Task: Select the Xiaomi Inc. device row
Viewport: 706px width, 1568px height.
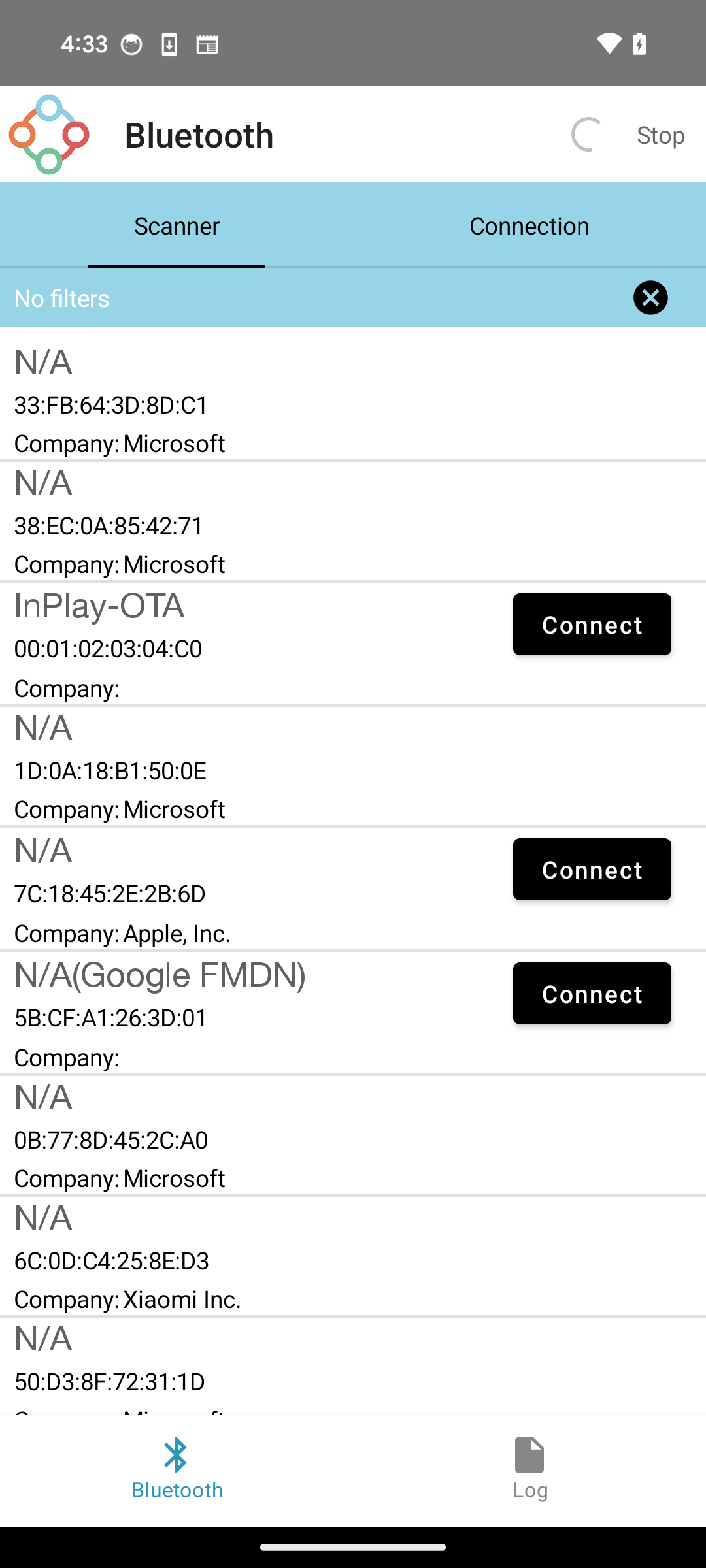Action: [x=353, y=1256]
